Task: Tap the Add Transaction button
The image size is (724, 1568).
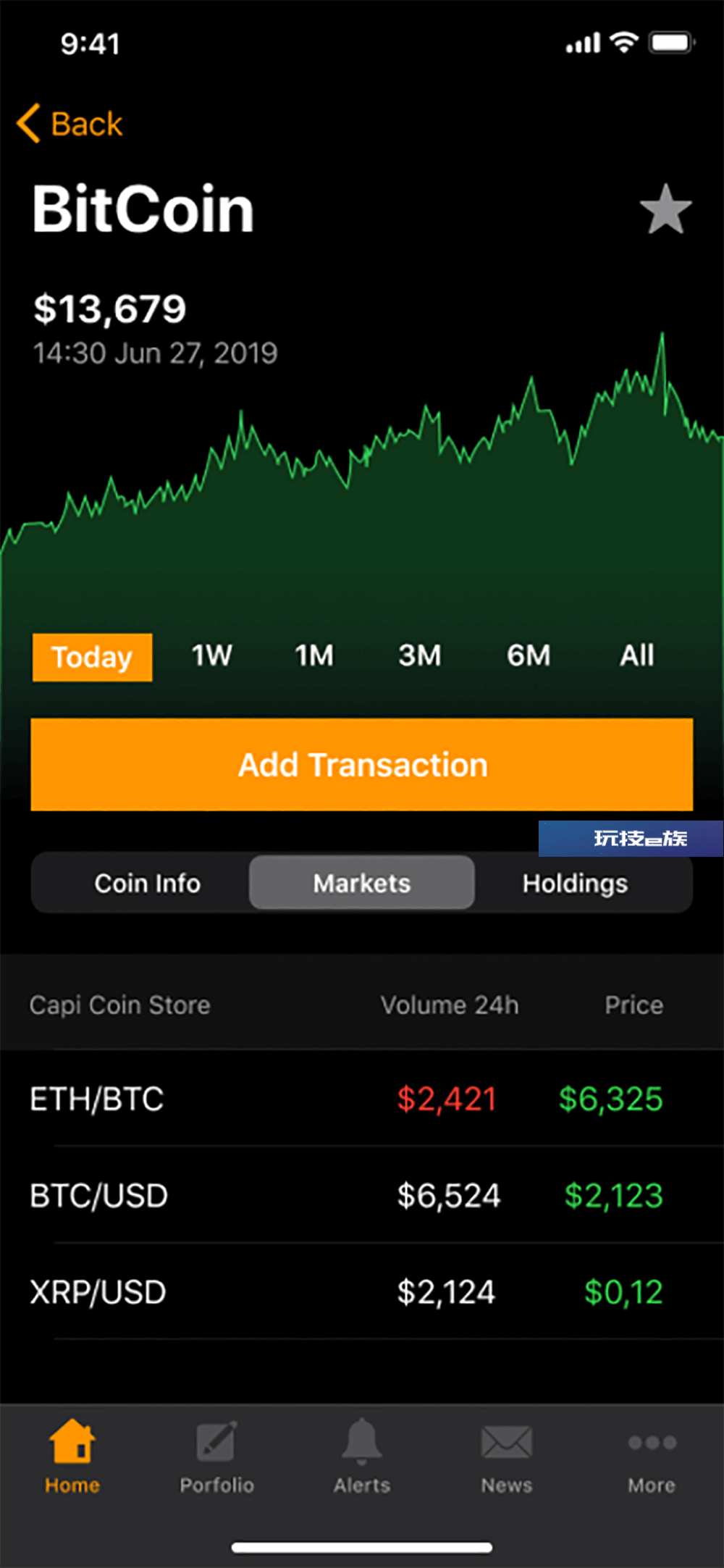Action: [x=362, y=764]
